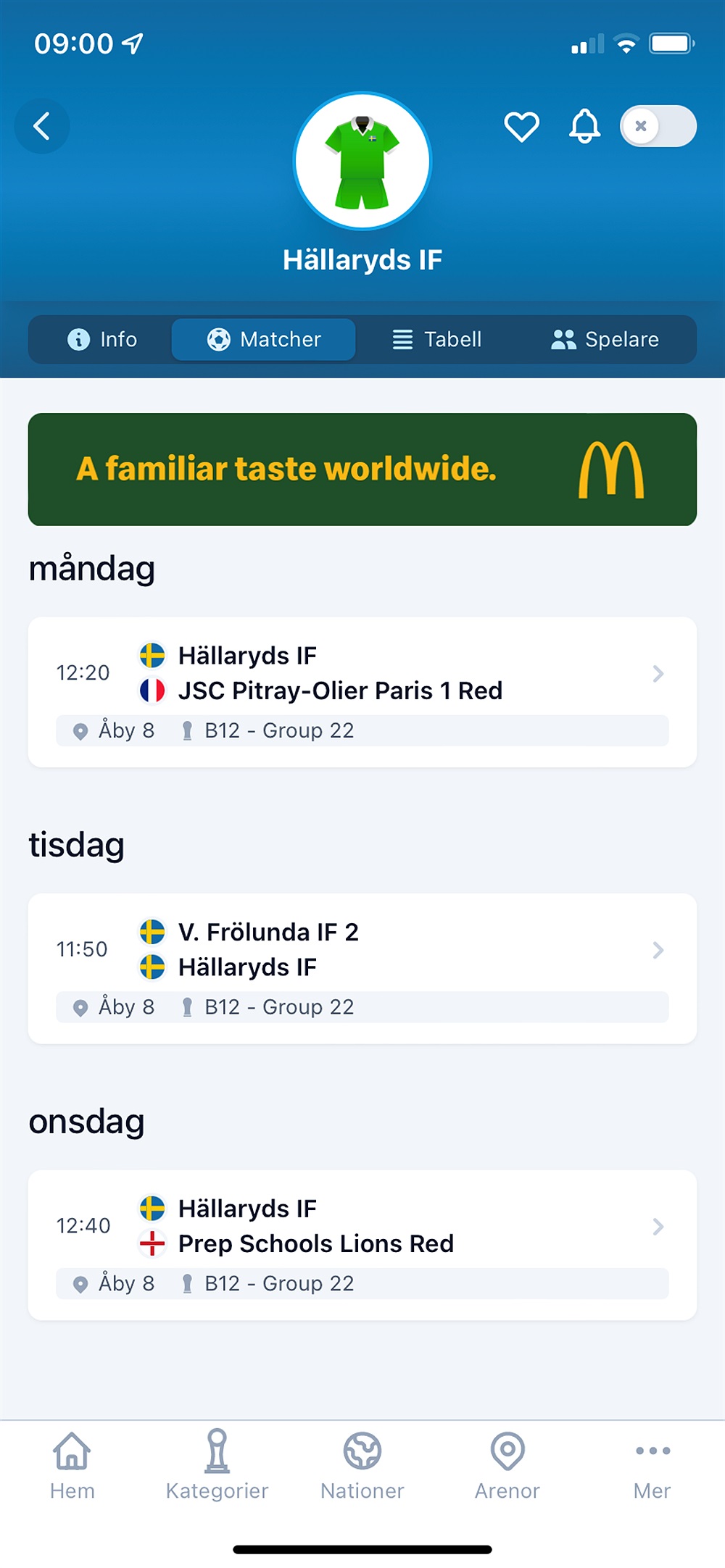Open the match against Prep Schools Lions Red
725x1568 pixels.
[362, 1245]
